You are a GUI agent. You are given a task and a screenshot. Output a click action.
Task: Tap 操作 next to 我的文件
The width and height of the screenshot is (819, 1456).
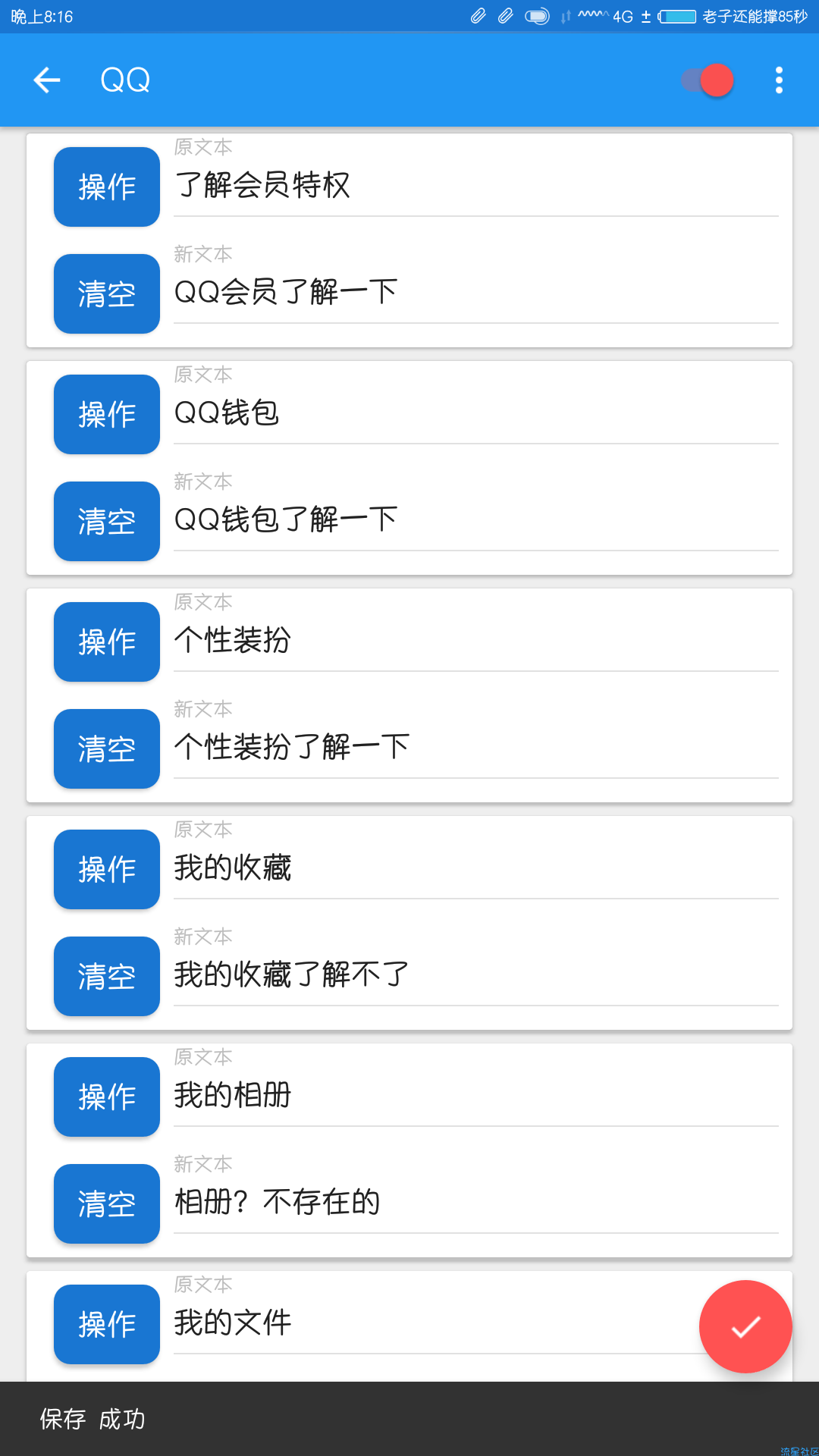(x=107, y=1324)
